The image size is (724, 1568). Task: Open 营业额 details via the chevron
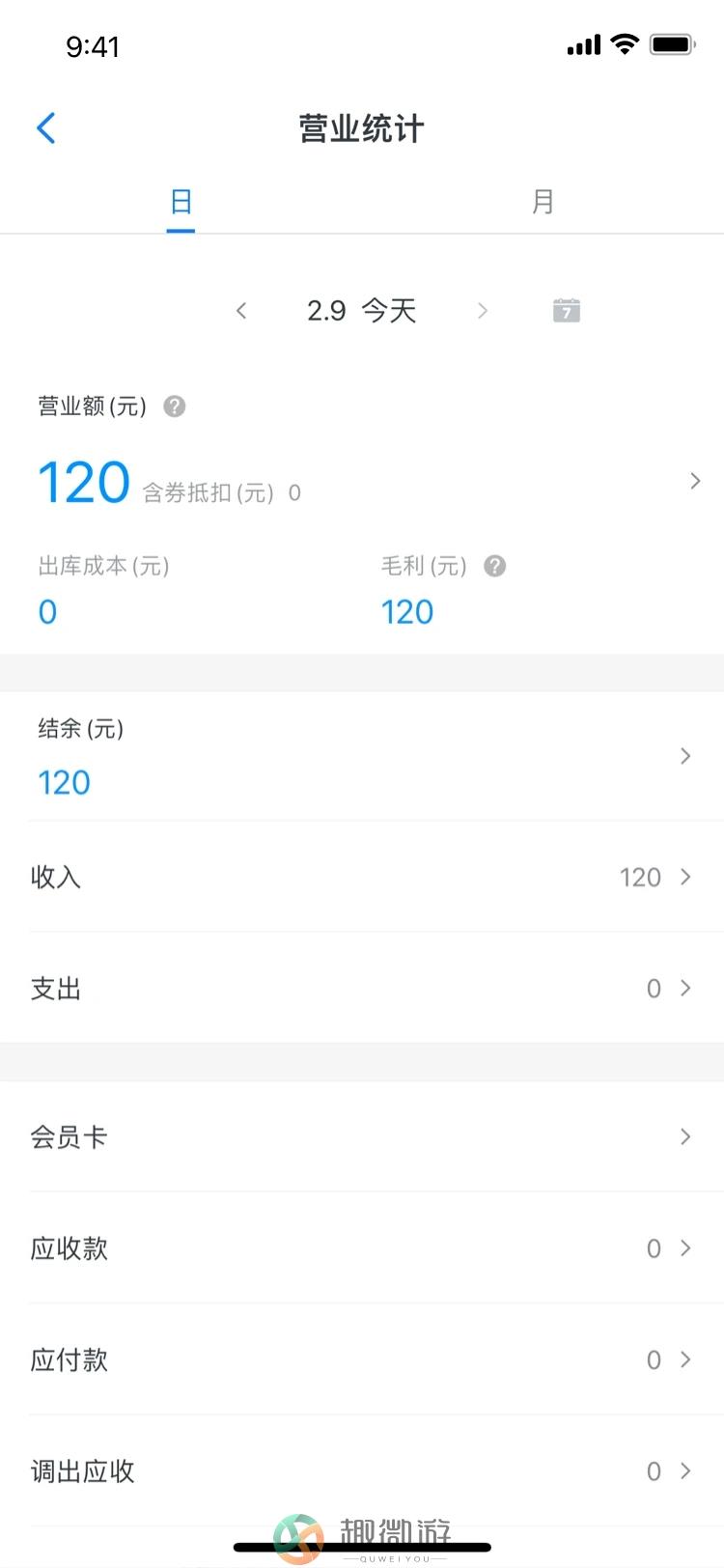click(695, 481)
